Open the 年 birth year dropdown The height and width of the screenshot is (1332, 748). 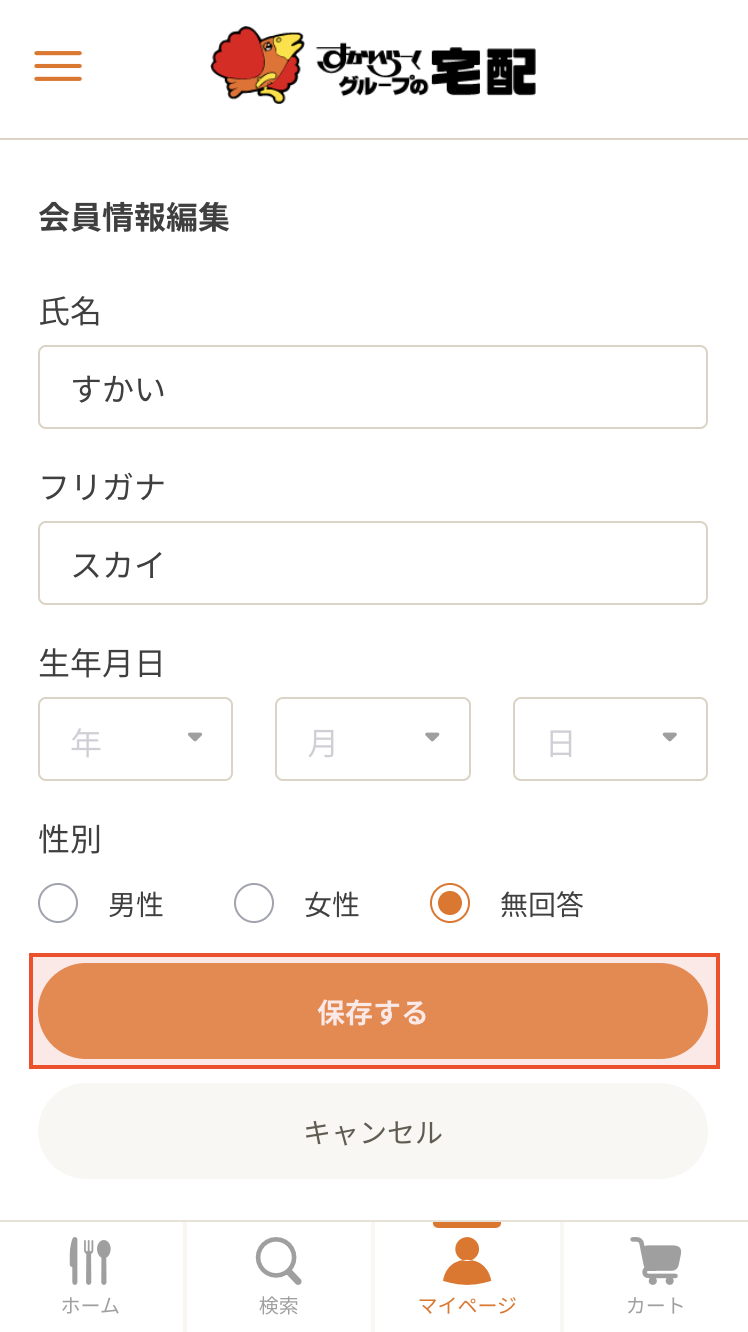click(135, 739)
